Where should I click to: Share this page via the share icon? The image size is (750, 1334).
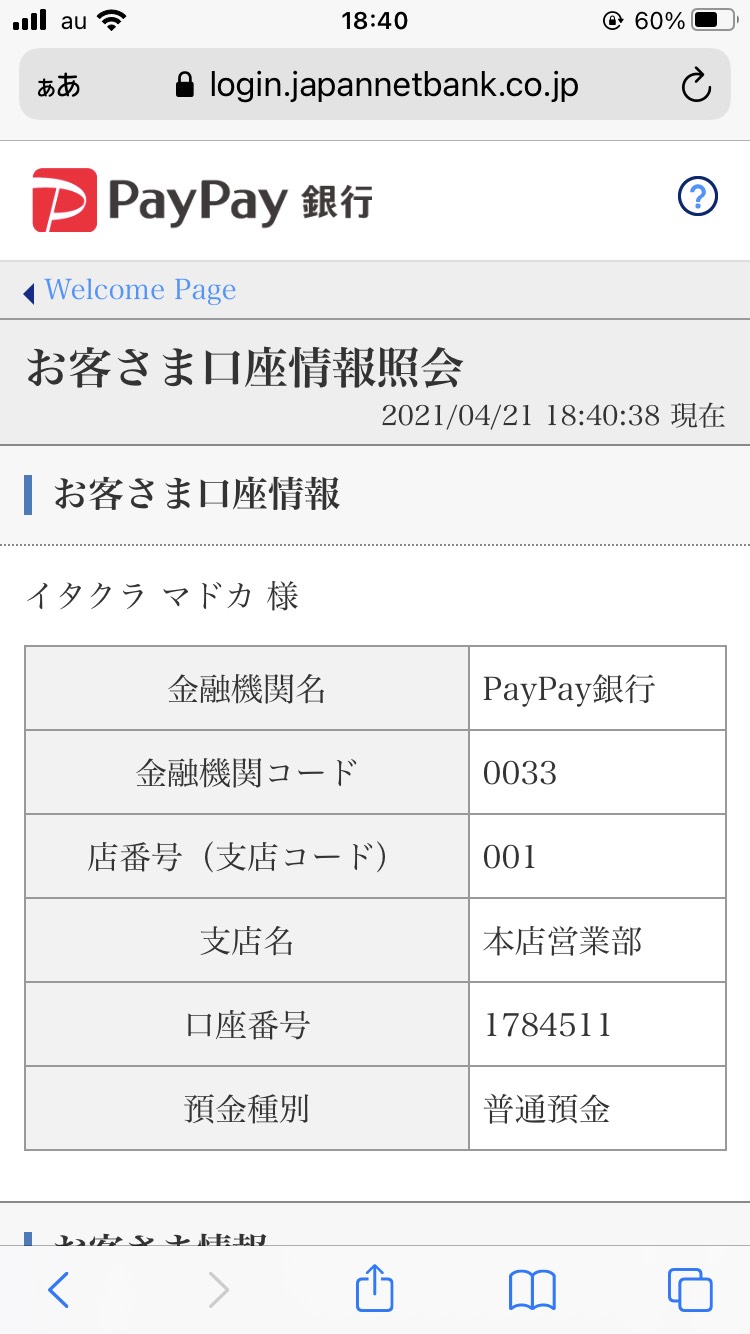[375, 1288]
